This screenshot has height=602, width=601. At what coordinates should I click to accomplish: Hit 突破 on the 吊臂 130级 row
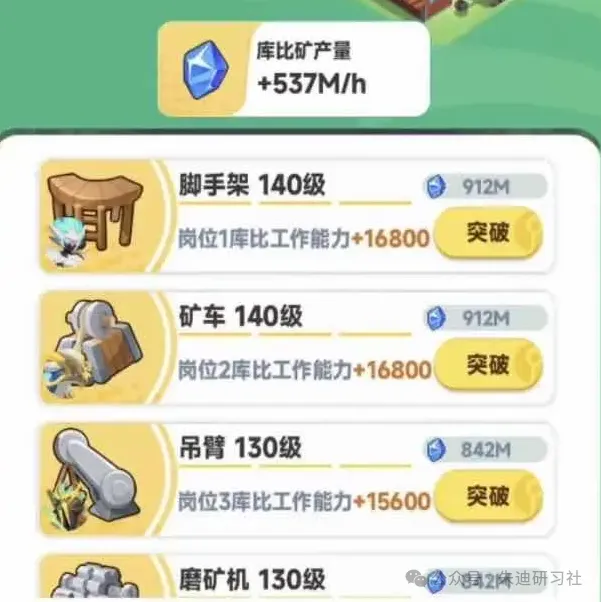point(491,495)
